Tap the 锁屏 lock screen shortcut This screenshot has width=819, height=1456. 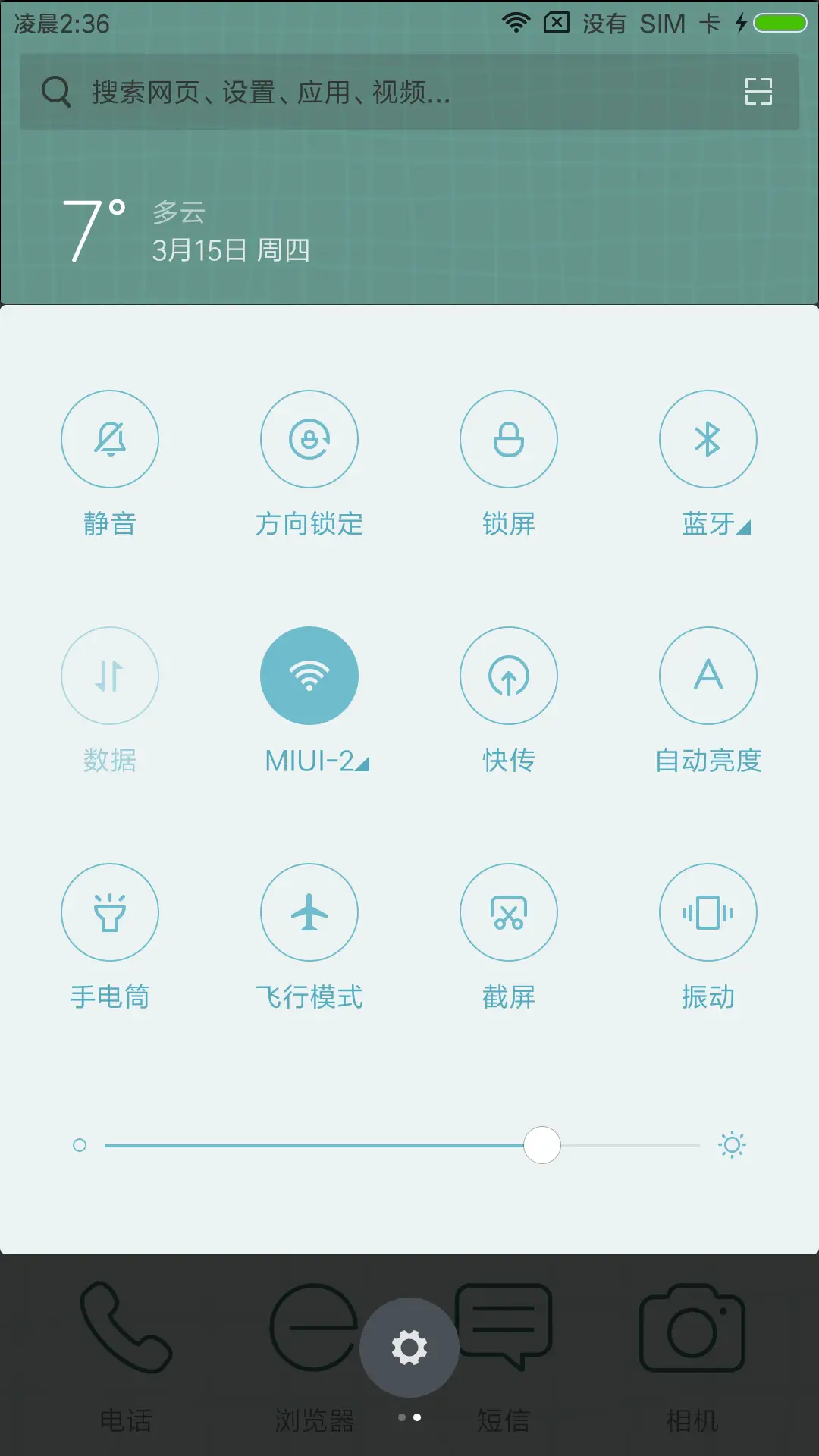click(509, 438)
